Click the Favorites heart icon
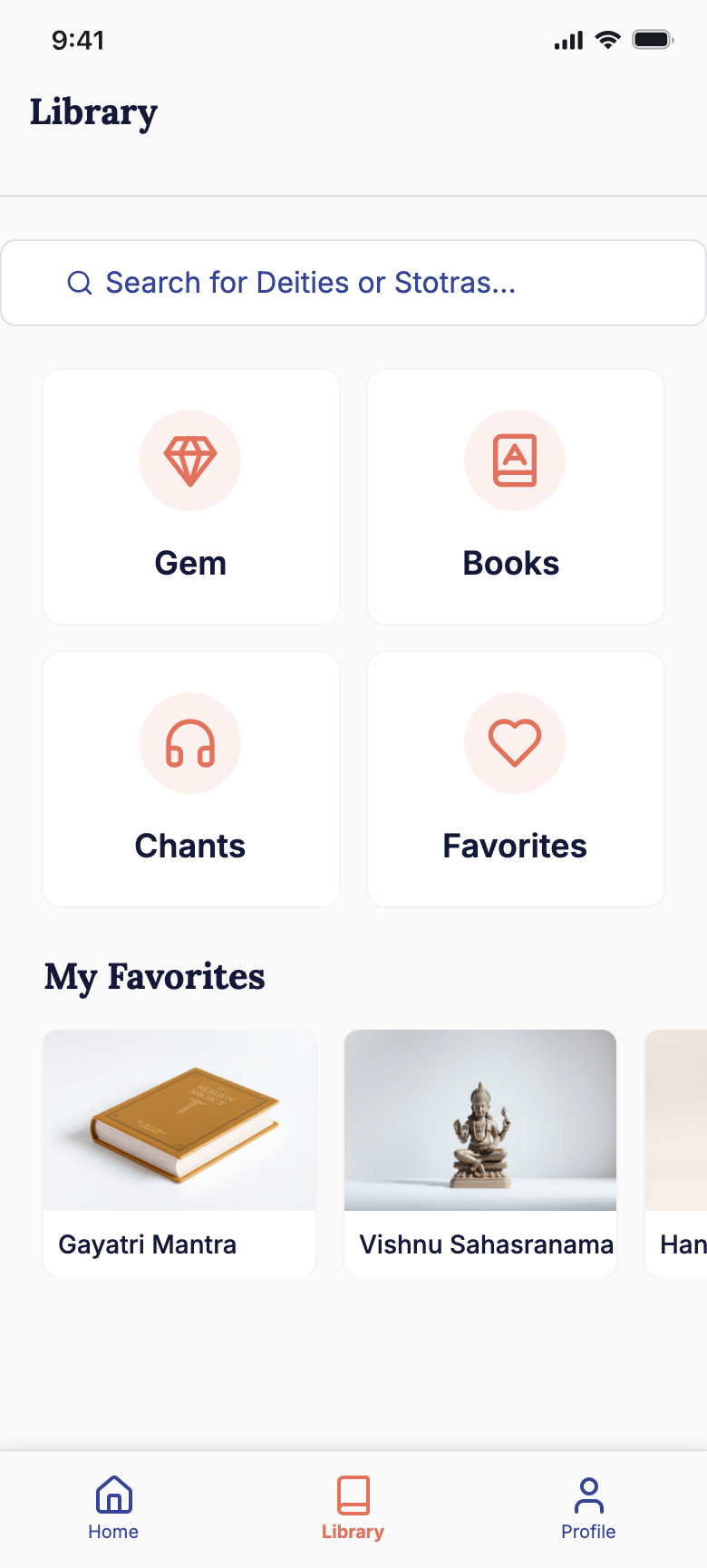 [x=515, y=743]
